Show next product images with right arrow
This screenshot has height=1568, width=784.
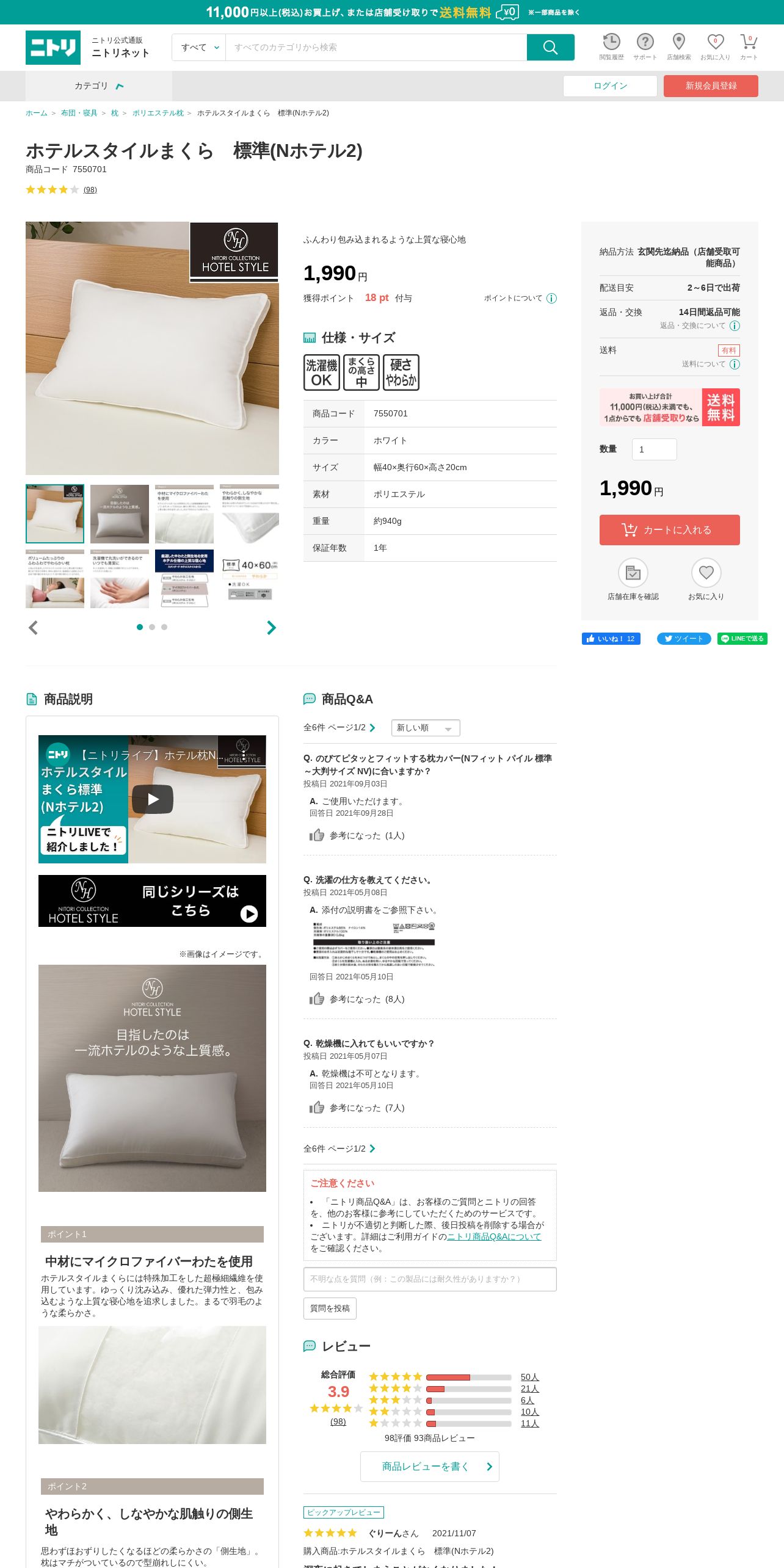pos(272,628)
